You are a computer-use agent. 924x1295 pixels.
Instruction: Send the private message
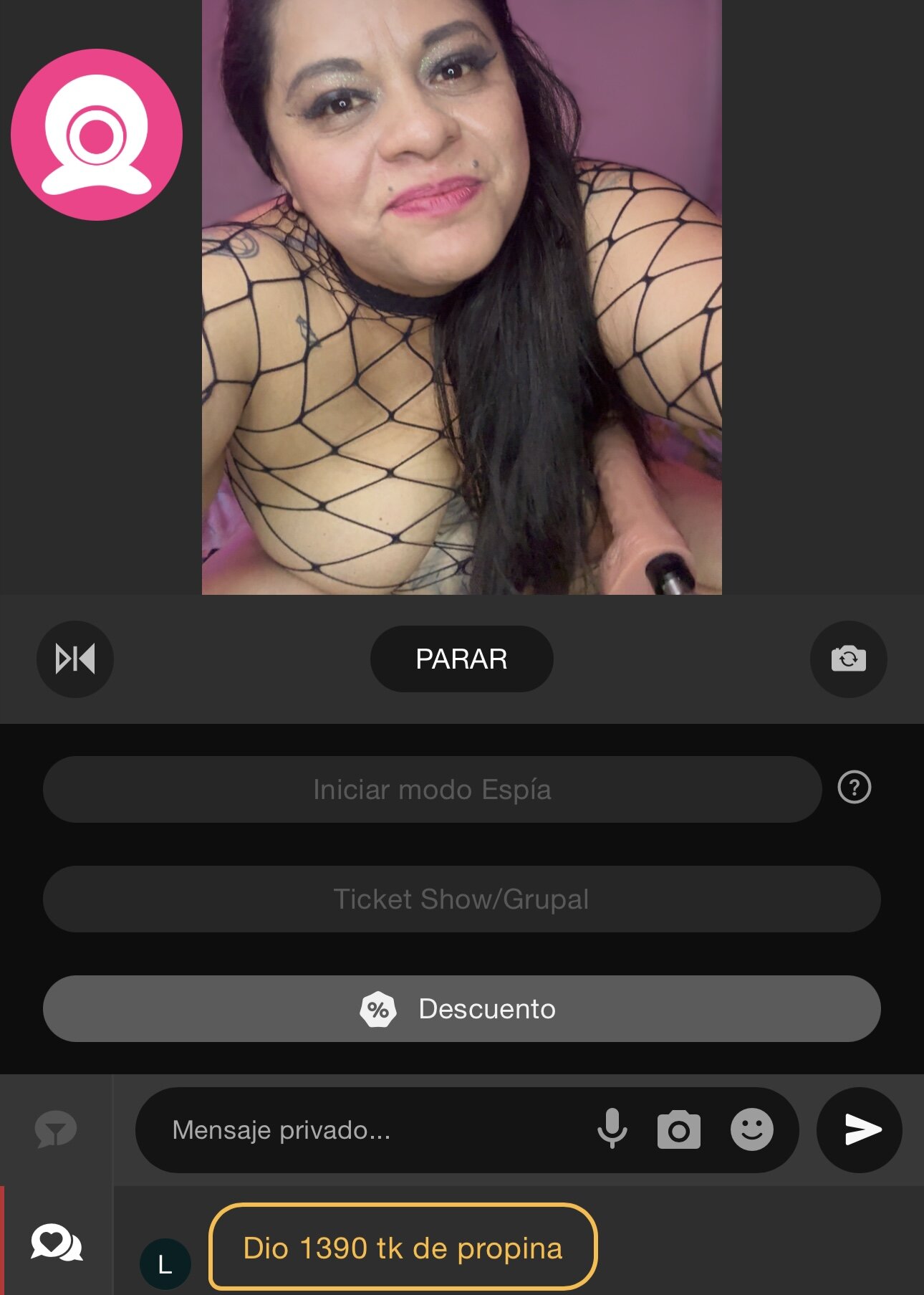tap(860, 1130)
